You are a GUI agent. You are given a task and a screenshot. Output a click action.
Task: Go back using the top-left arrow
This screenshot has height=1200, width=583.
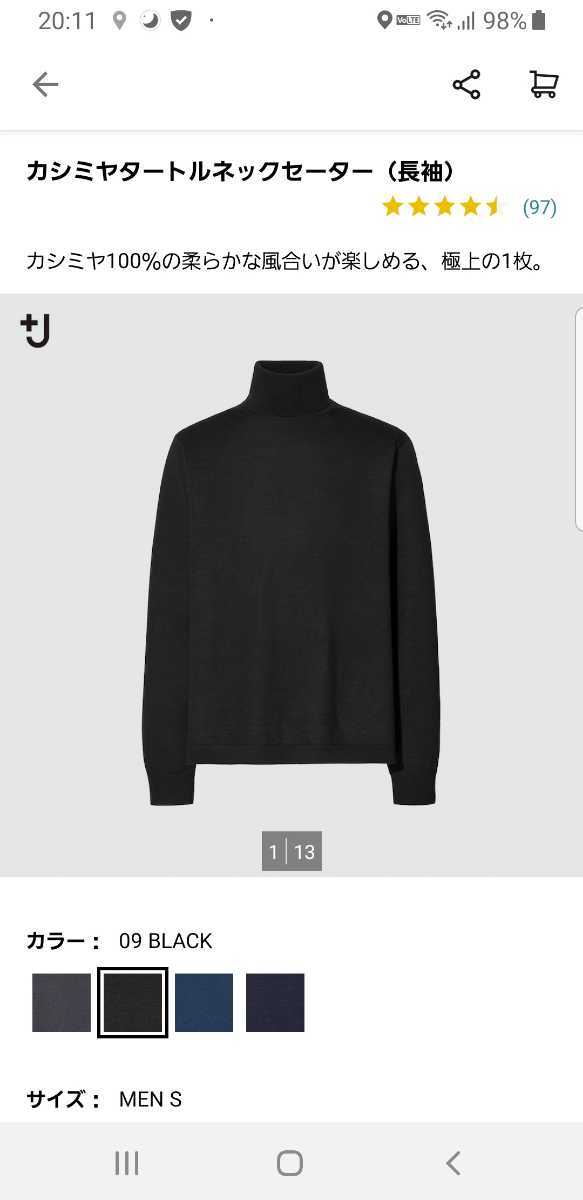click(45, 85)
